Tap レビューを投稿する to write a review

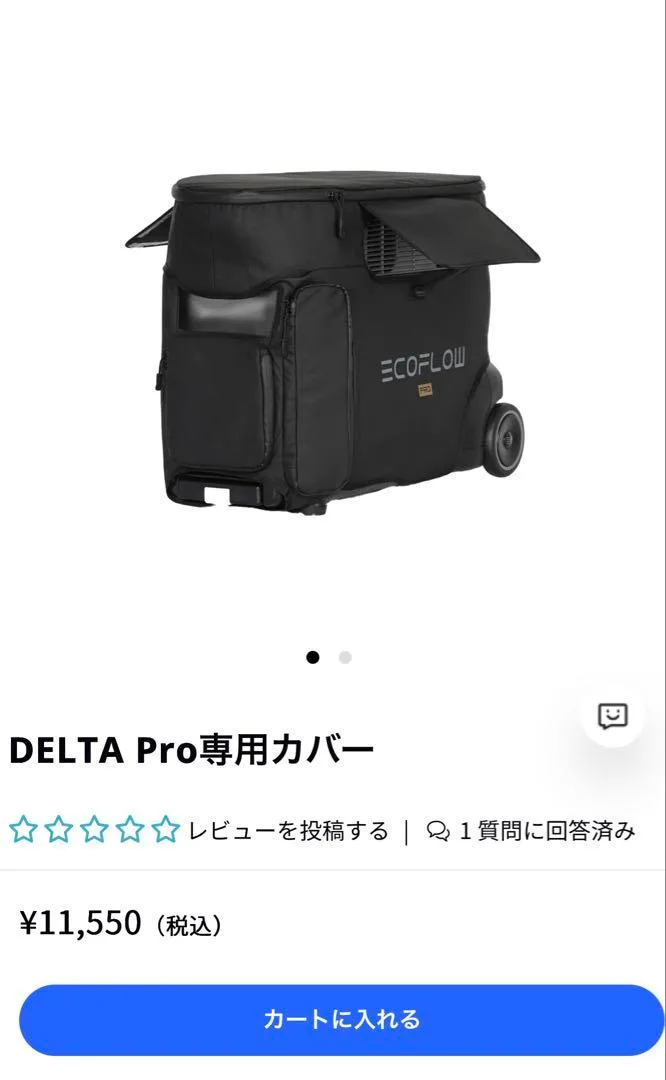coord(288,831)
